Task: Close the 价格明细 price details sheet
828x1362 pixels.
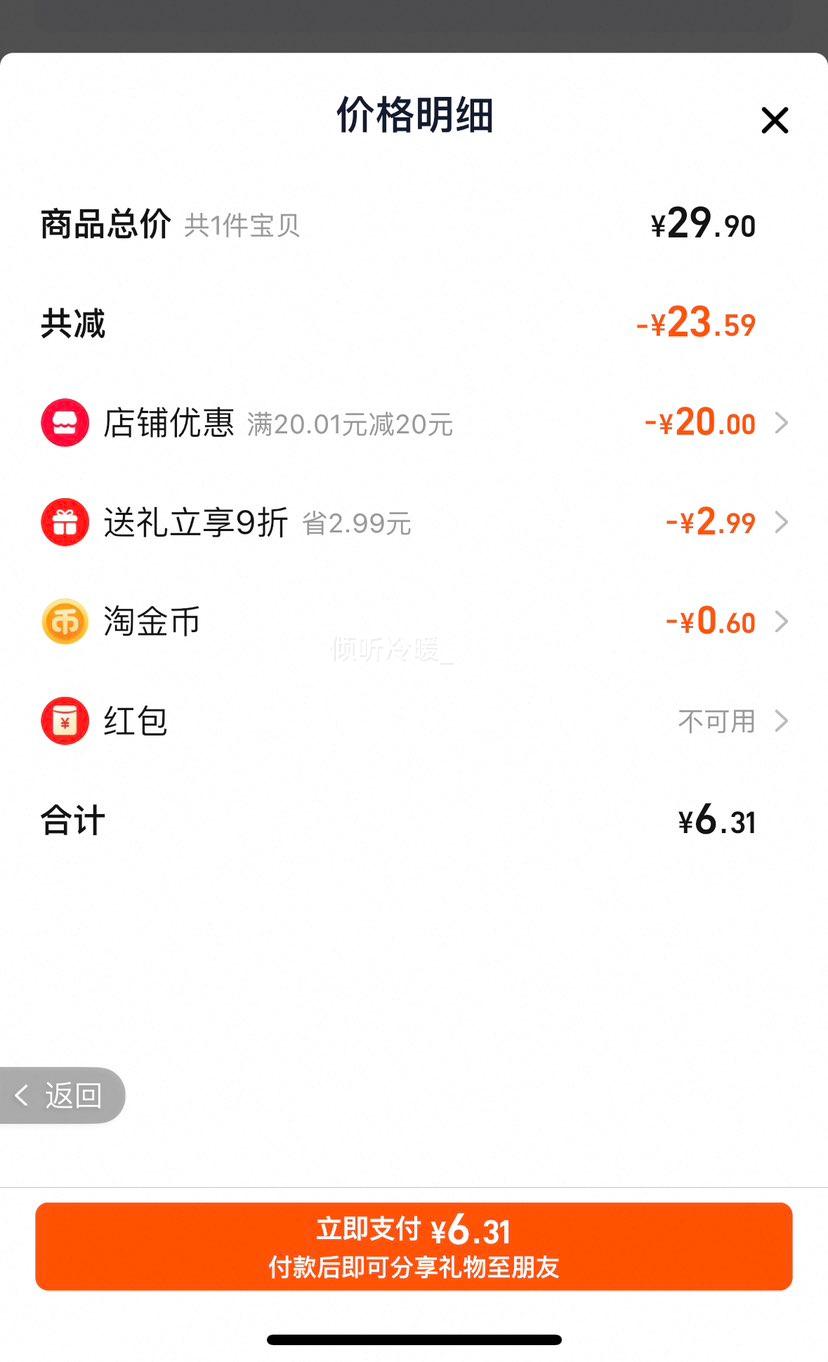Action: point(774,120)
